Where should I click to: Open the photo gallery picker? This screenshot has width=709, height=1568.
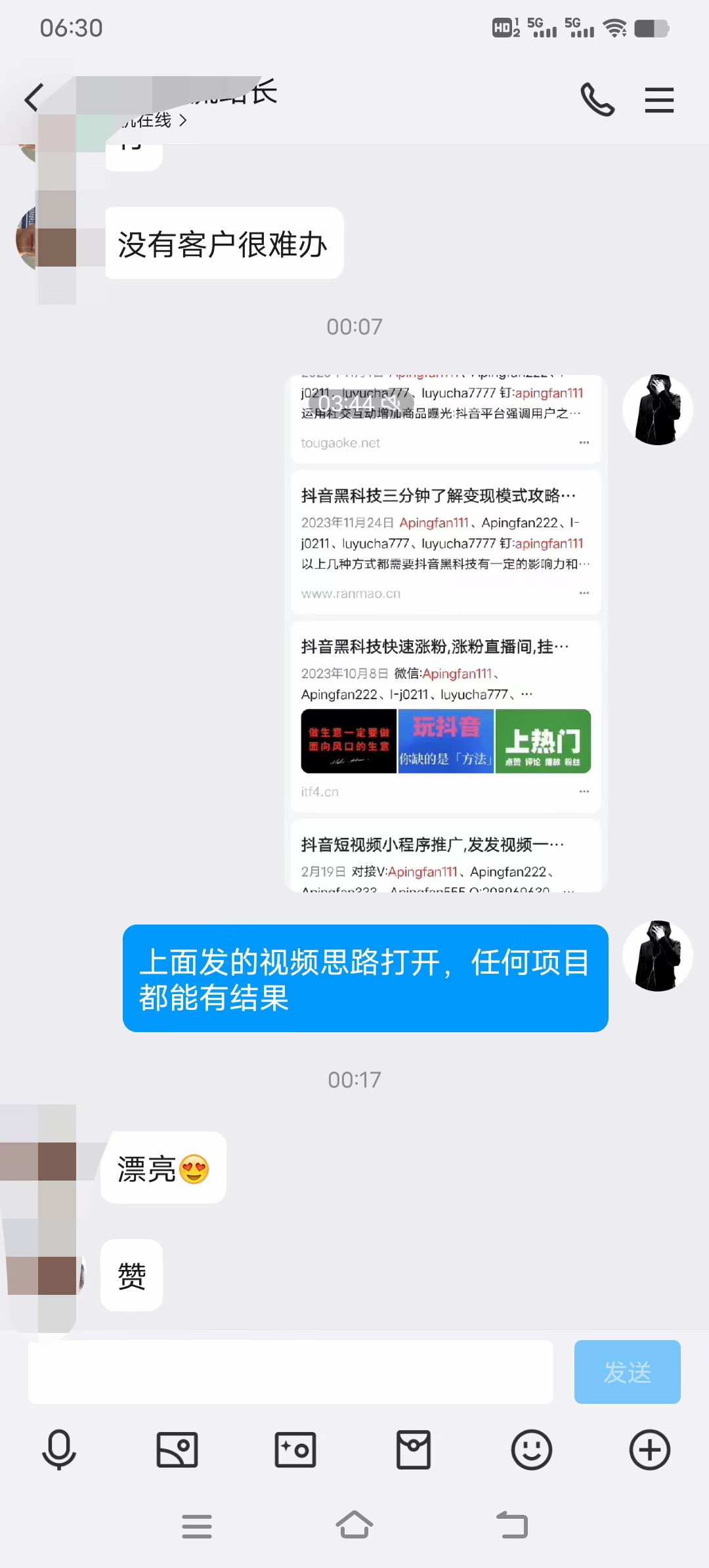[177, 1450]
